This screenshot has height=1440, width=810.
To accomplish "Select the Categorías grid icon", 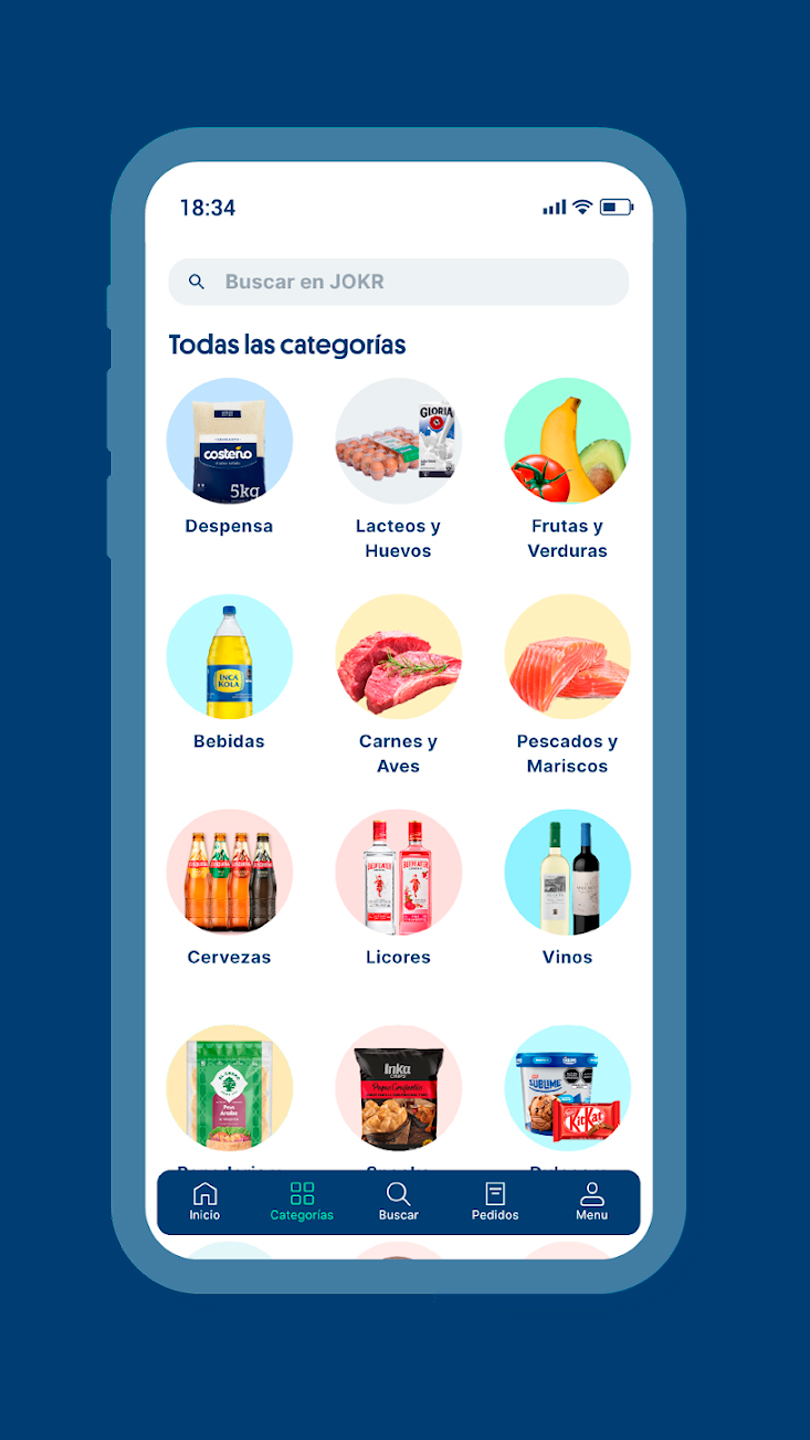I will pyautogui.click(x=301, y=1192).
